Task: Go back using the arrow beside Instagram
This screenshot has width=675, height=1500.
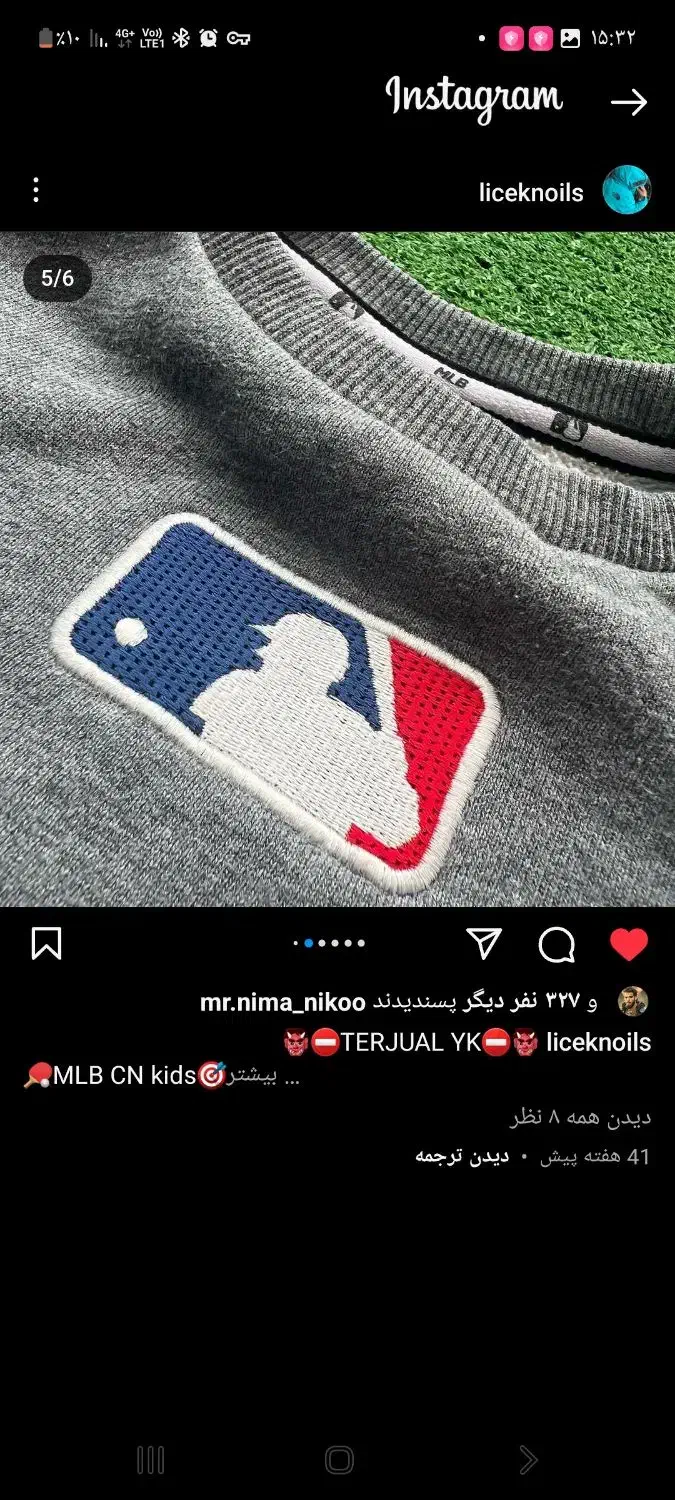Action: [x=628, y=102]
